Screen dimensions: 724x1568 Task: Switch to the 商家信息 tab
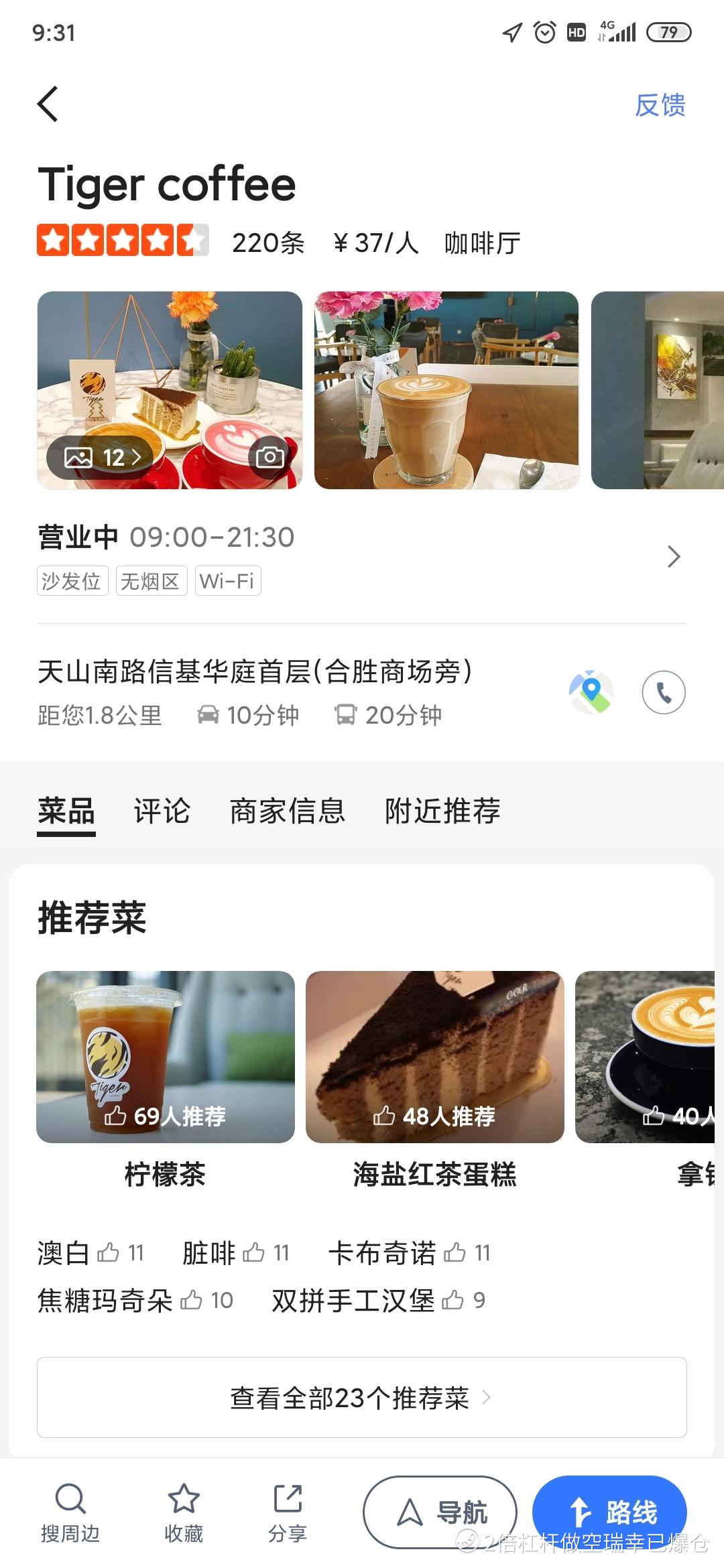tap(287, 811)
